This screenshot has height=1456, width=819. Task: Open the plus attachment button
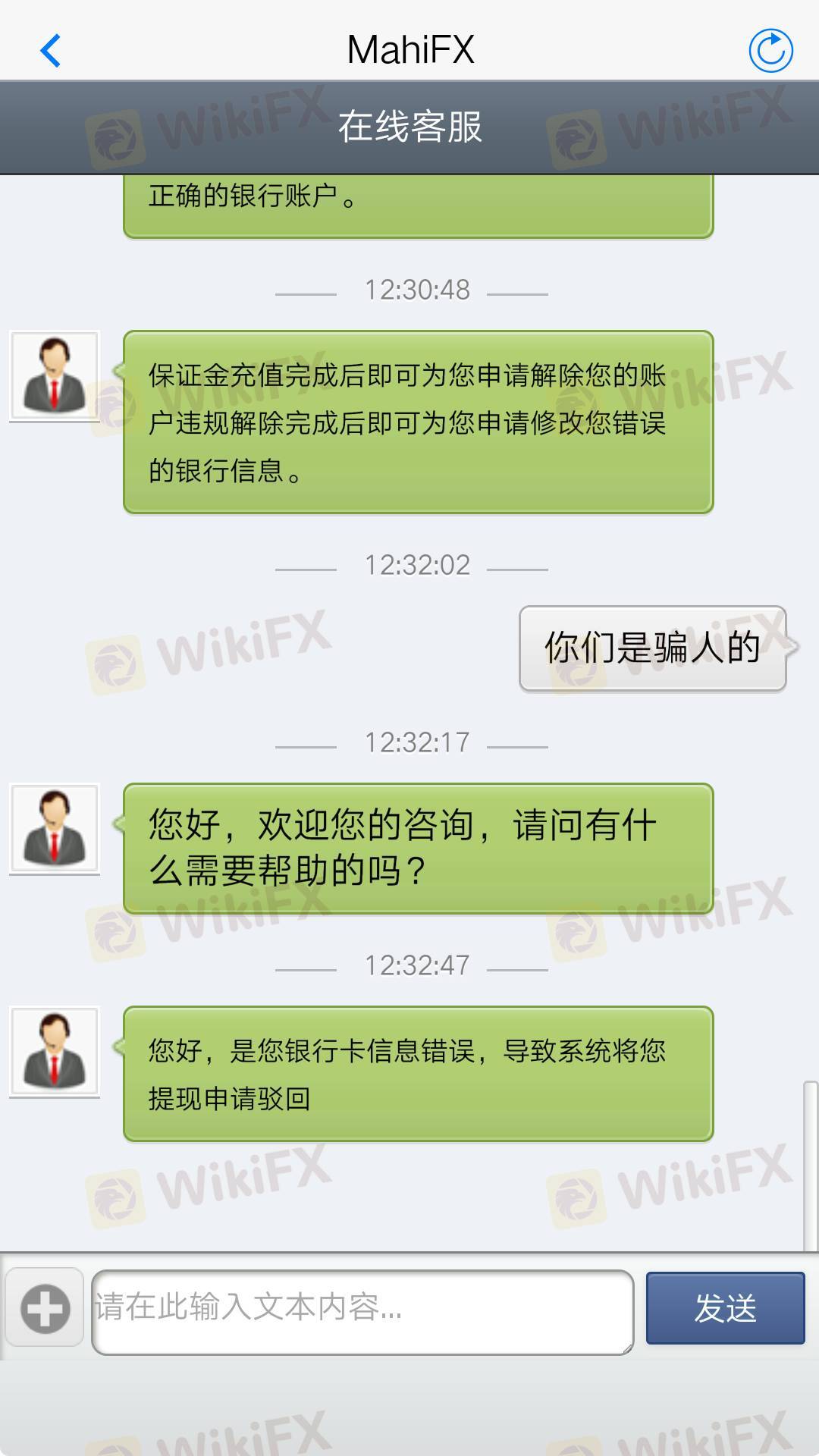point(45,1308)
